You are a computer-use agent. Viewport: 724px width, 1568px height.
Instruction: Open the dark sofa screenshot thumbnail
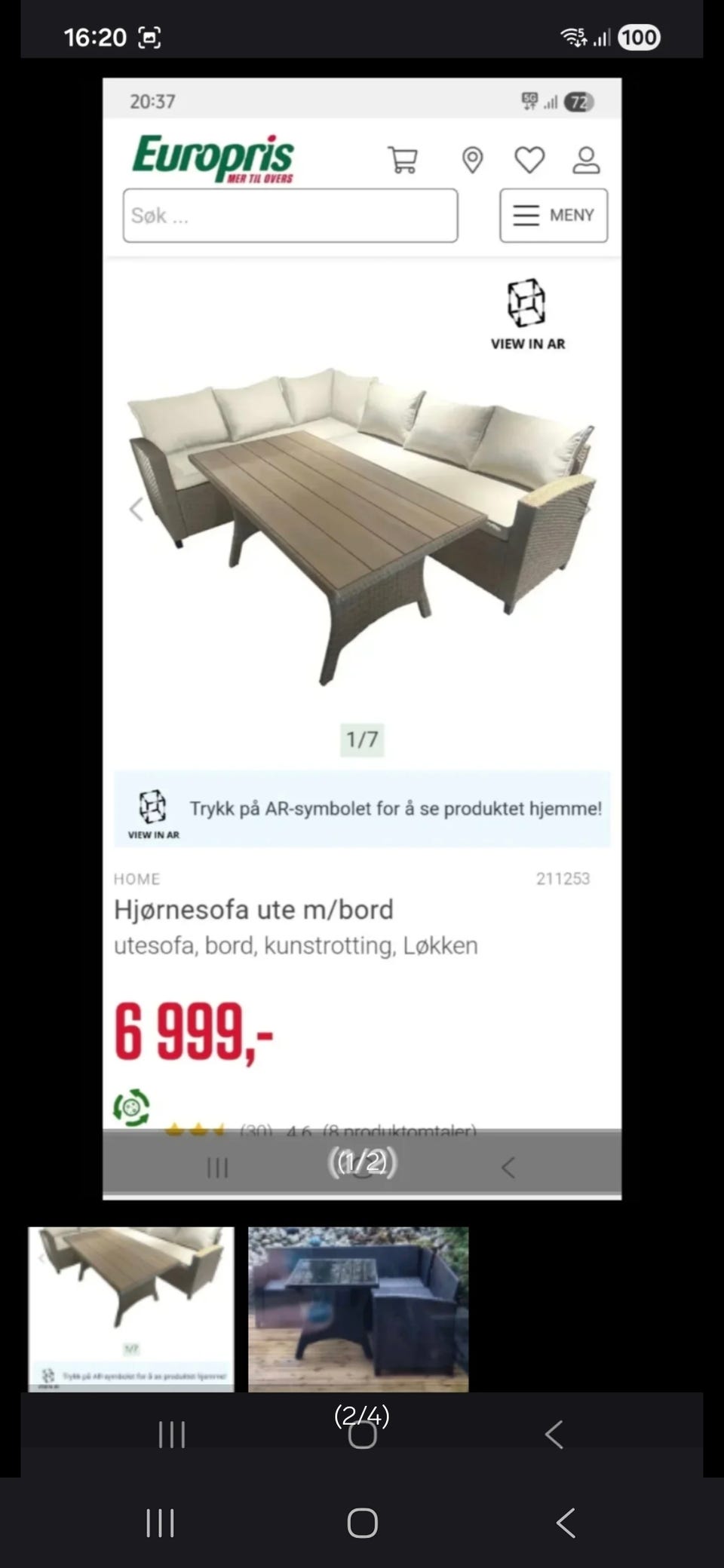pyautogui.click(x=358, y=1306)
